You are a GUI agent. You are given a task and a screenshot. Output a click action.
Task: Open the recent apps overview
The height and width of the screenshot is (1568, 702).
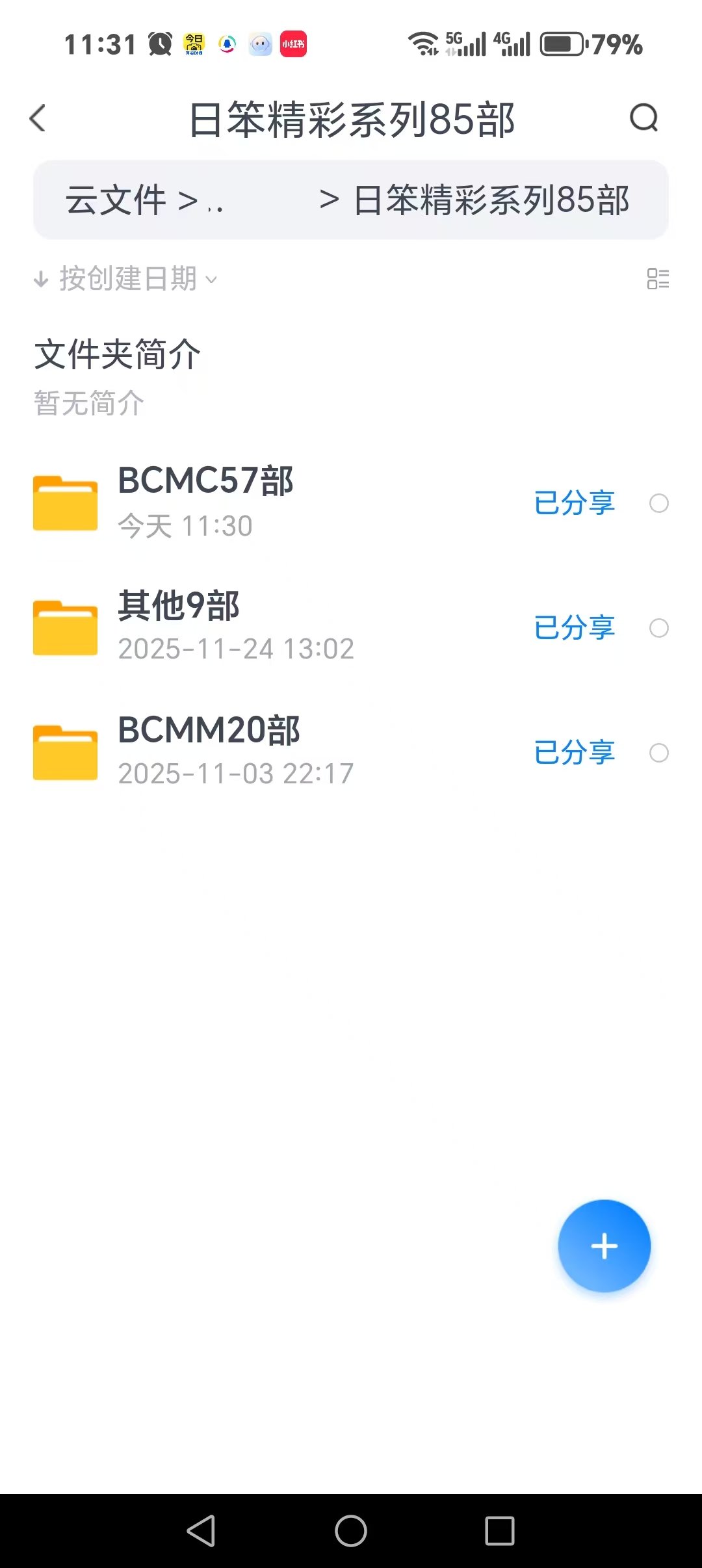click(x=500, y=1531)
